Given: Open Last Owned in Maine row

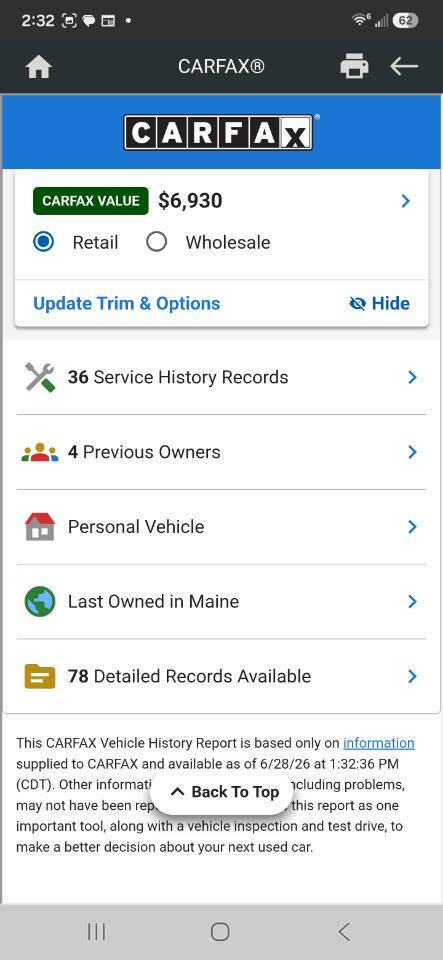Looking at the screenshot, I should pyautogui.click(x=221, y=602).
